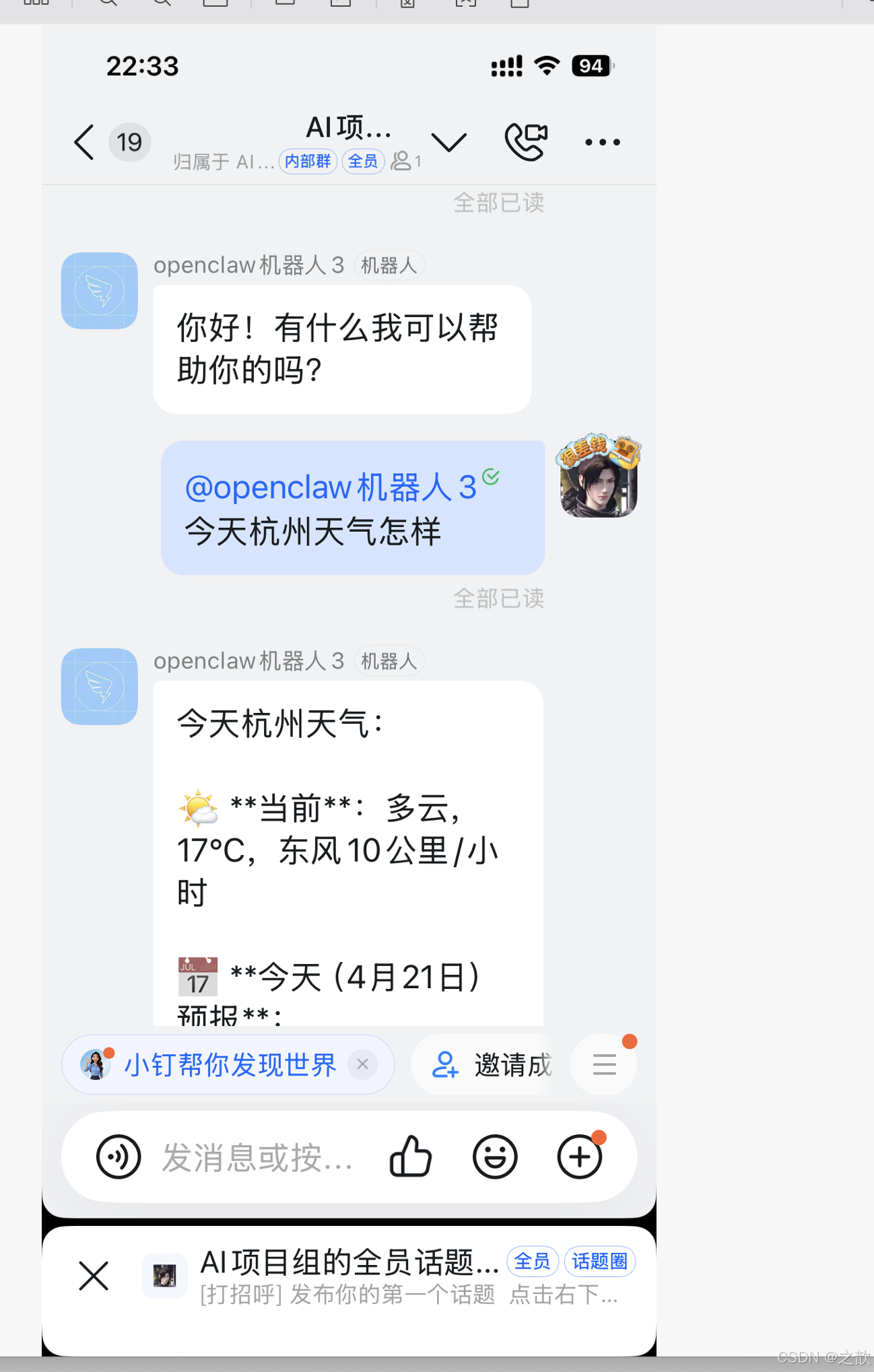Focus the 发消息 message input field
Image resolution: width=874 pixels, height=1372 pixels.
(x=259, y=1157)
